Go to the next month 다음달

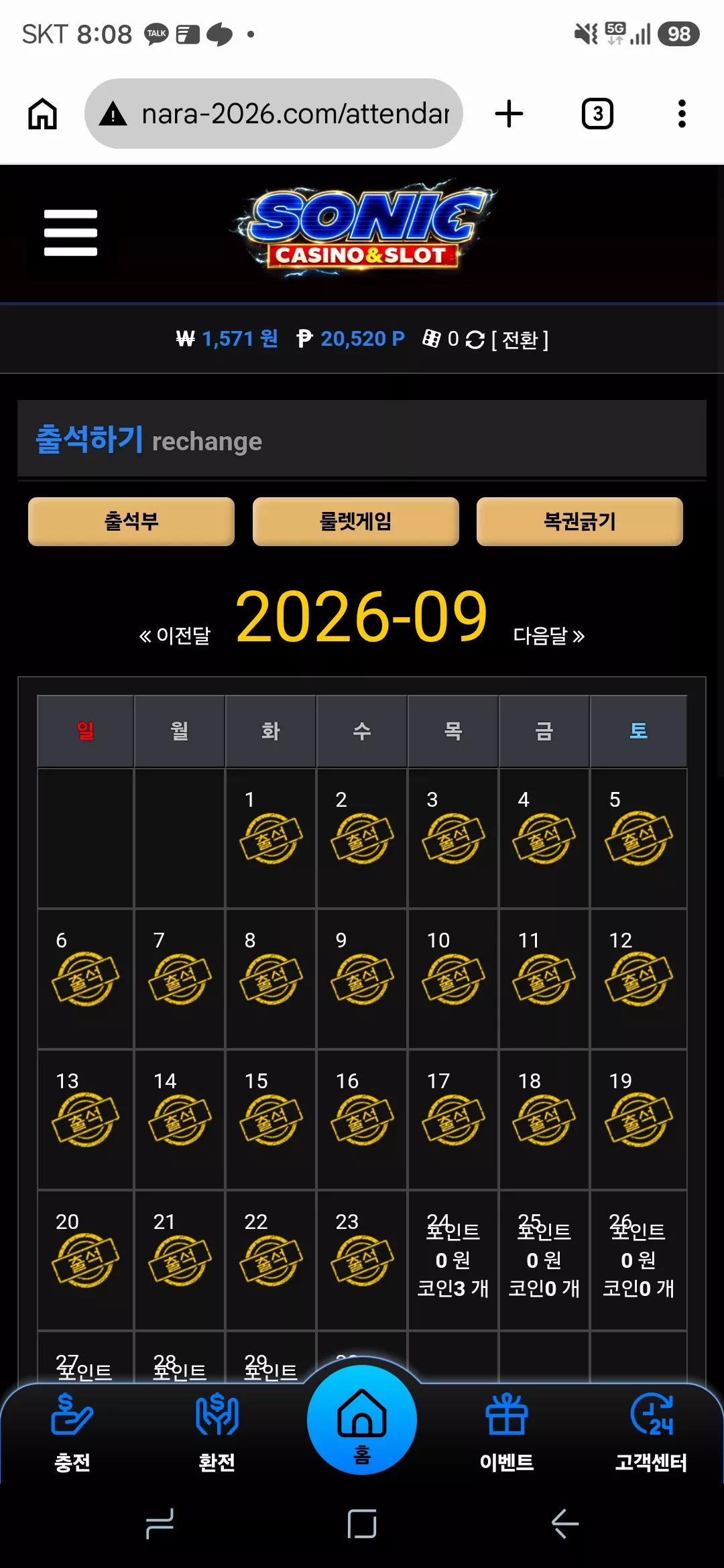(x=549, y=635)
